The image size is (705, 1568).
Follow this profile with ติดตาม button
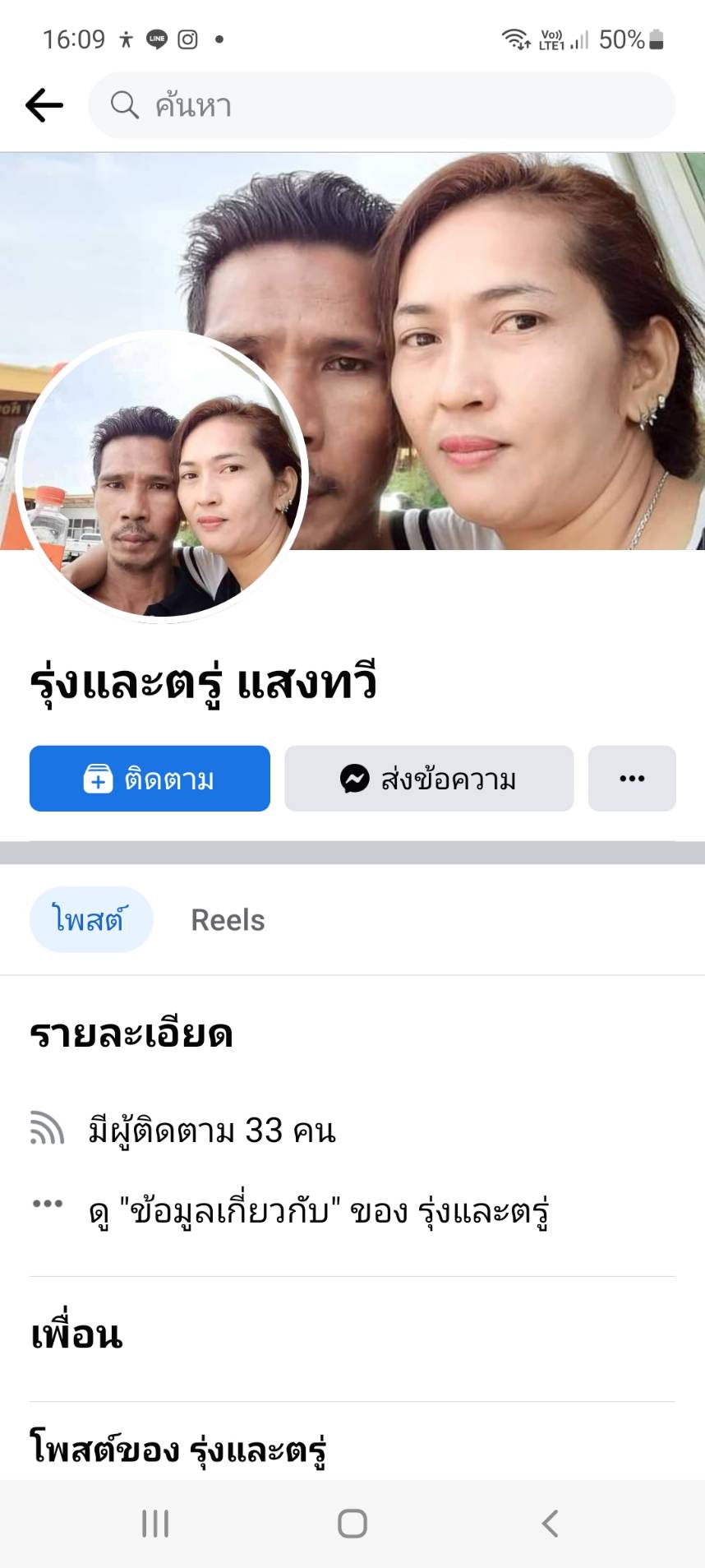click(150, 779)
